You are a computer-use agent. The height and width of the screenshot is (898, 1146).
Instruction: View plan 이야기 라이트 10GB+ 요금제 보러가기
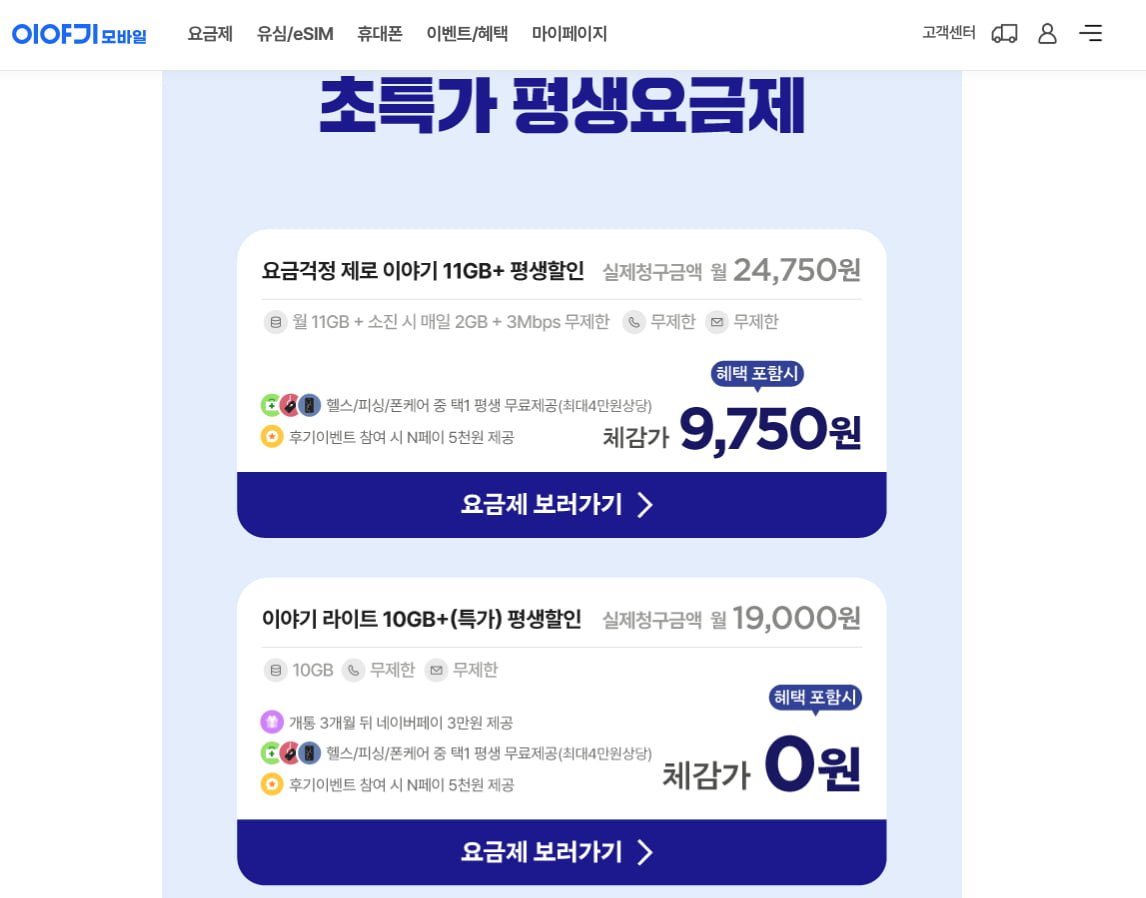(561, 852)
